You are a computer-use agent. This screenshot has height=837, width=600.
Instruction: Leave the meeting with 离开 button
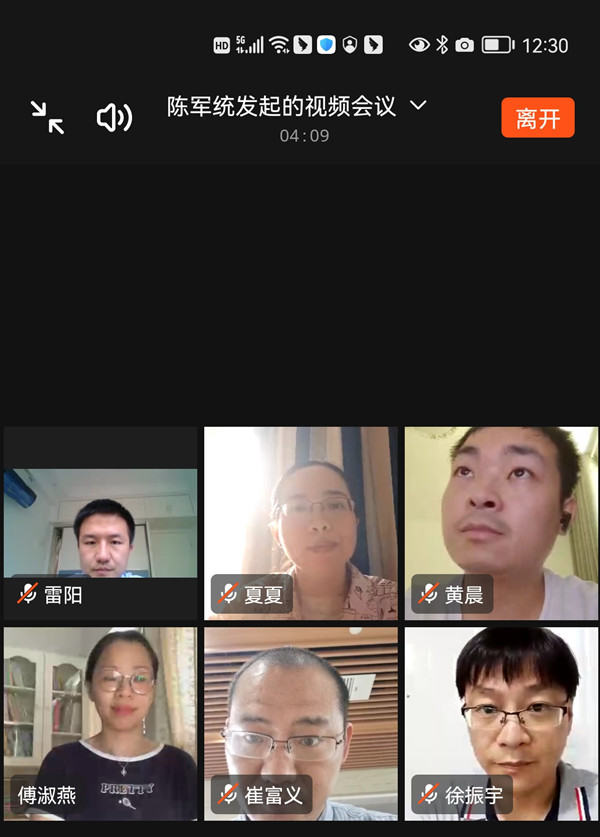[x=538, y=118]
